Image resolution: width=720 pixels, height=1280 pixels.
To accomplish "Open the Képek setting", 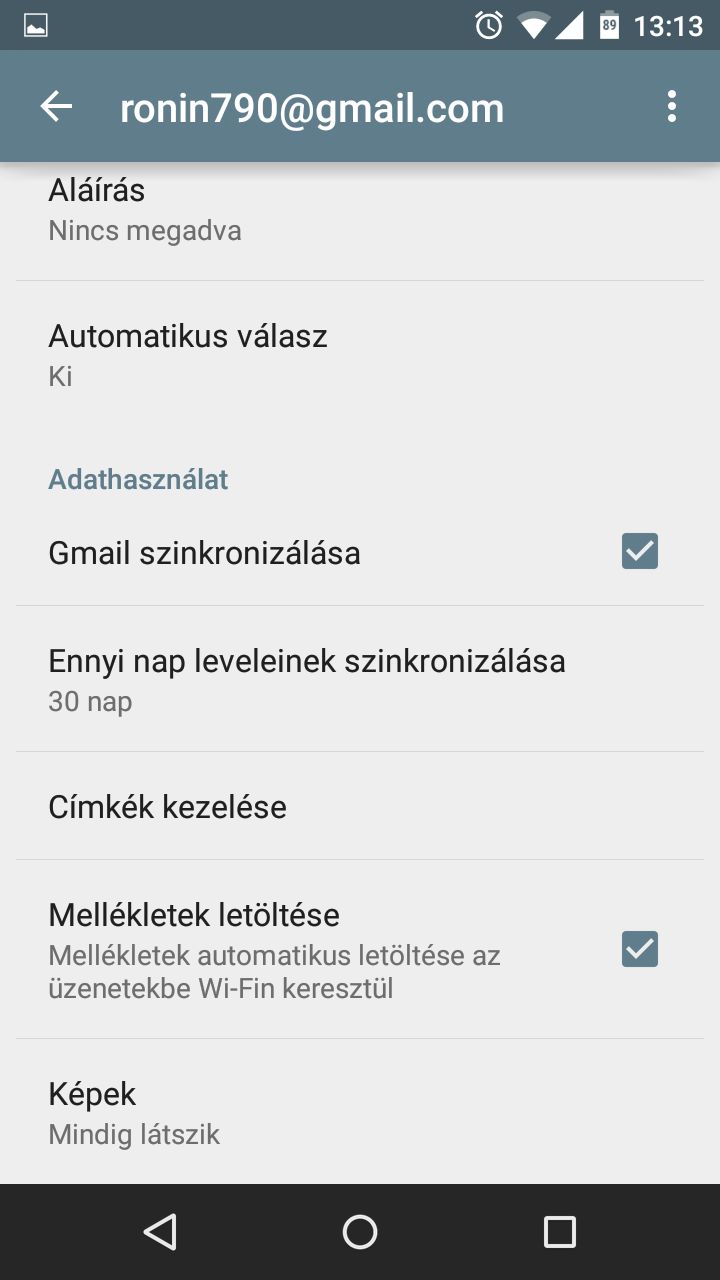I will [360, 1112].
